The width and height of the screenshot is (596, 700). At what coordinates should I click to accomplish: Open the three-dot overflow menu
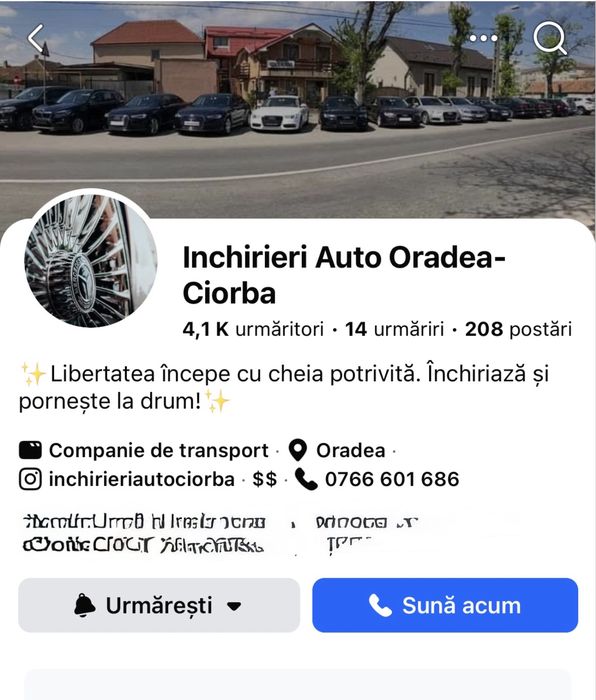pyautogui.click(x=483, y=38)
